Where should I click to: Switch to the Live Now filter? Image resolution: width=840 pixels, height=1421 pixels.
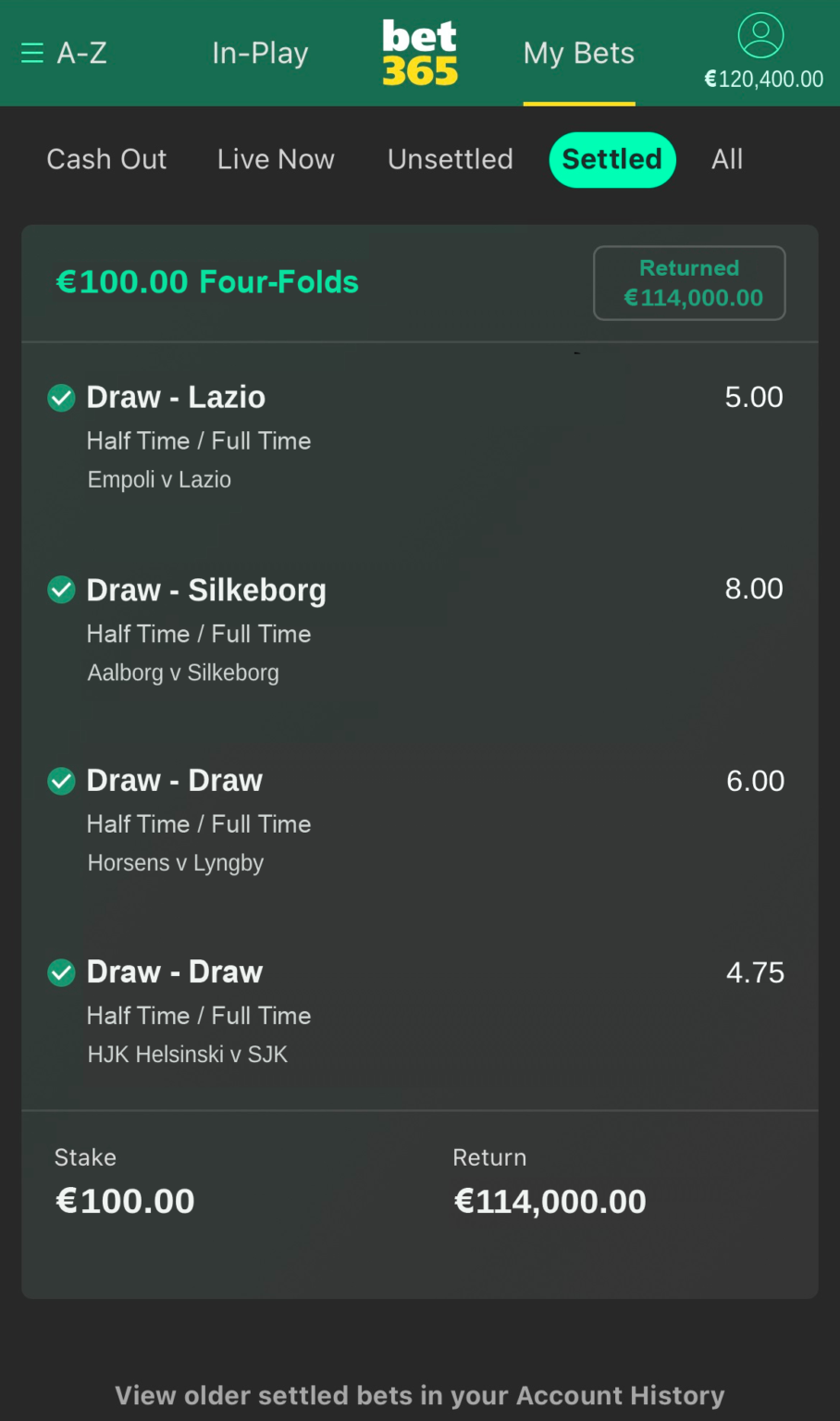click(276, 159)
